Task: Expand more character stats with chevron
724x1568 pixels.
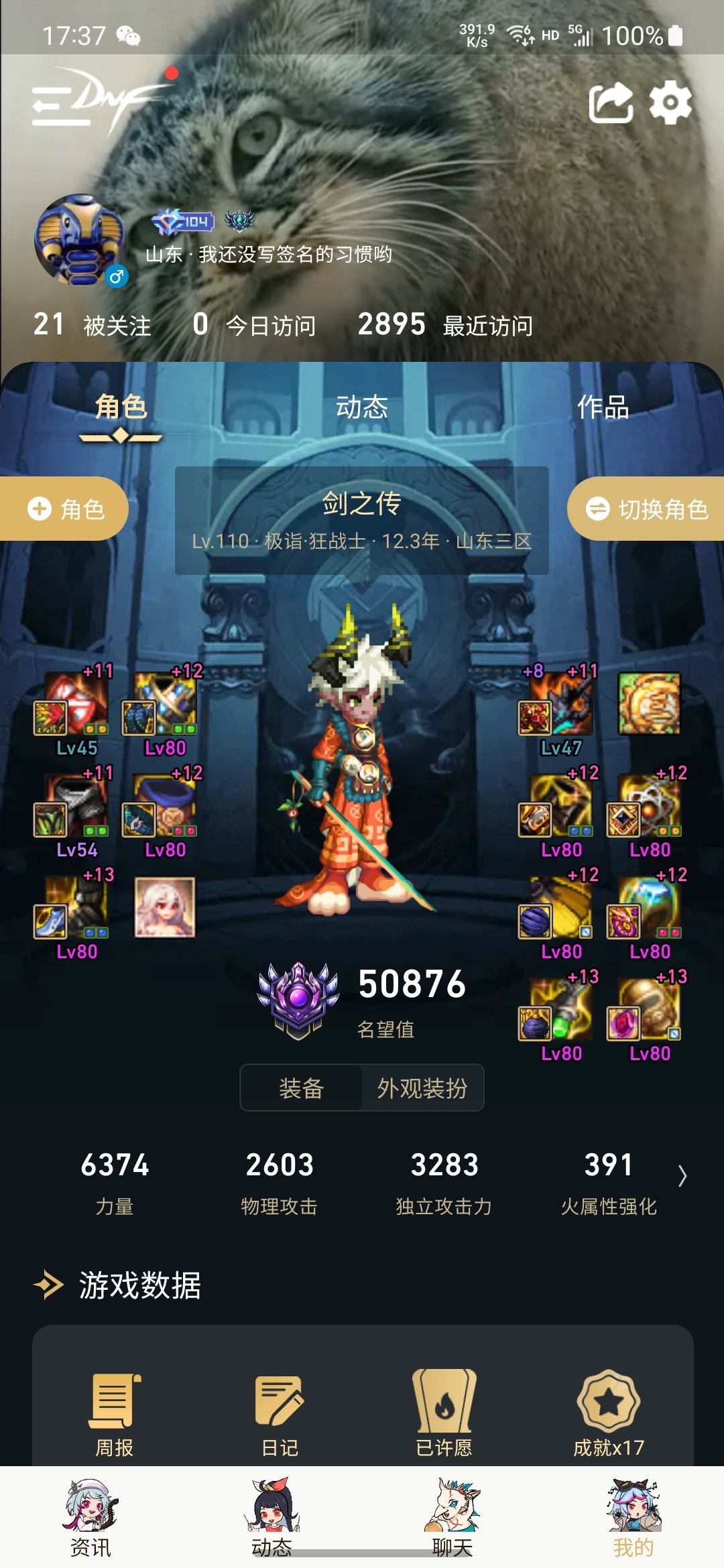Action: point(682,1176)
